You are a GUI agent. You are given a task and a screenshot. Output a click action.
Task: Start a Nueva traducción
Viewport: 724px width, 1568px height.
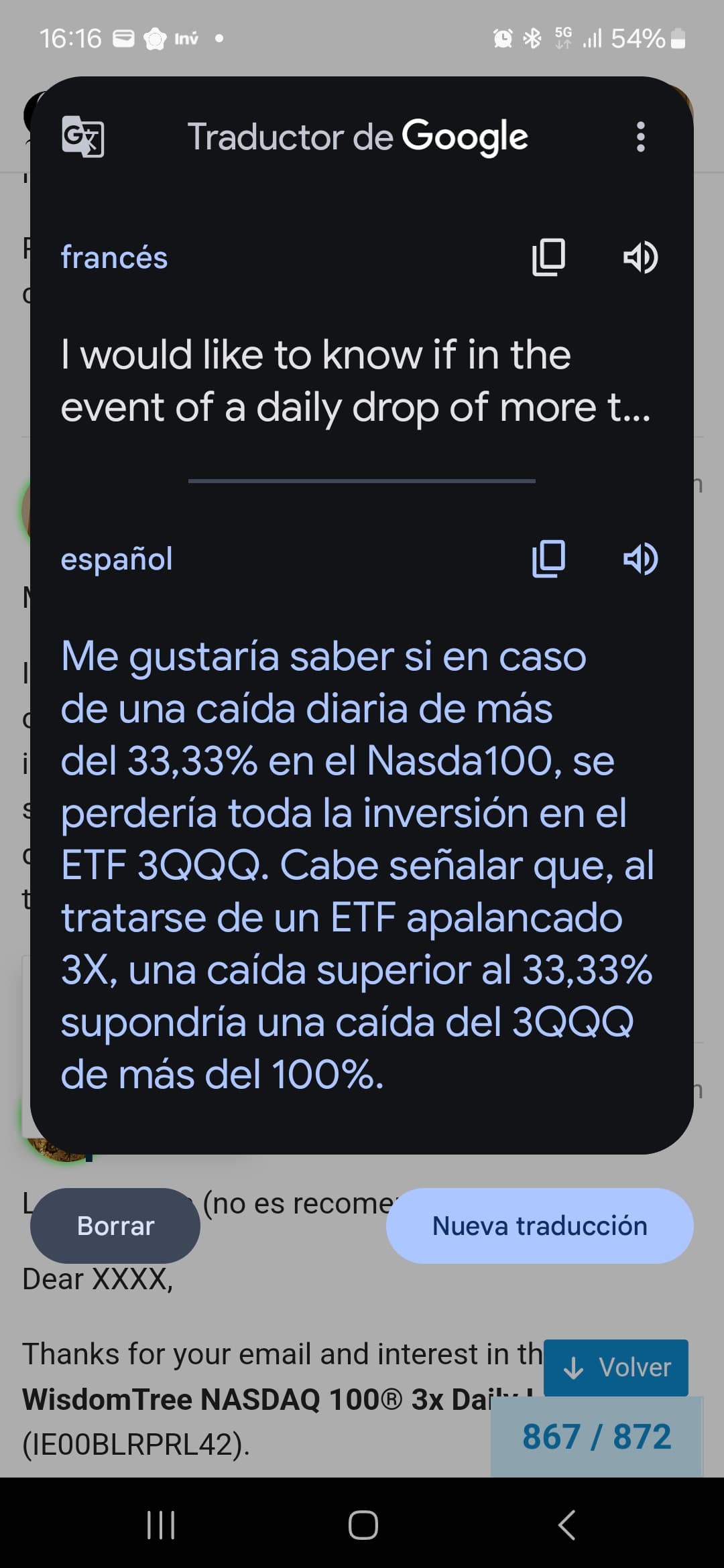540,1226
